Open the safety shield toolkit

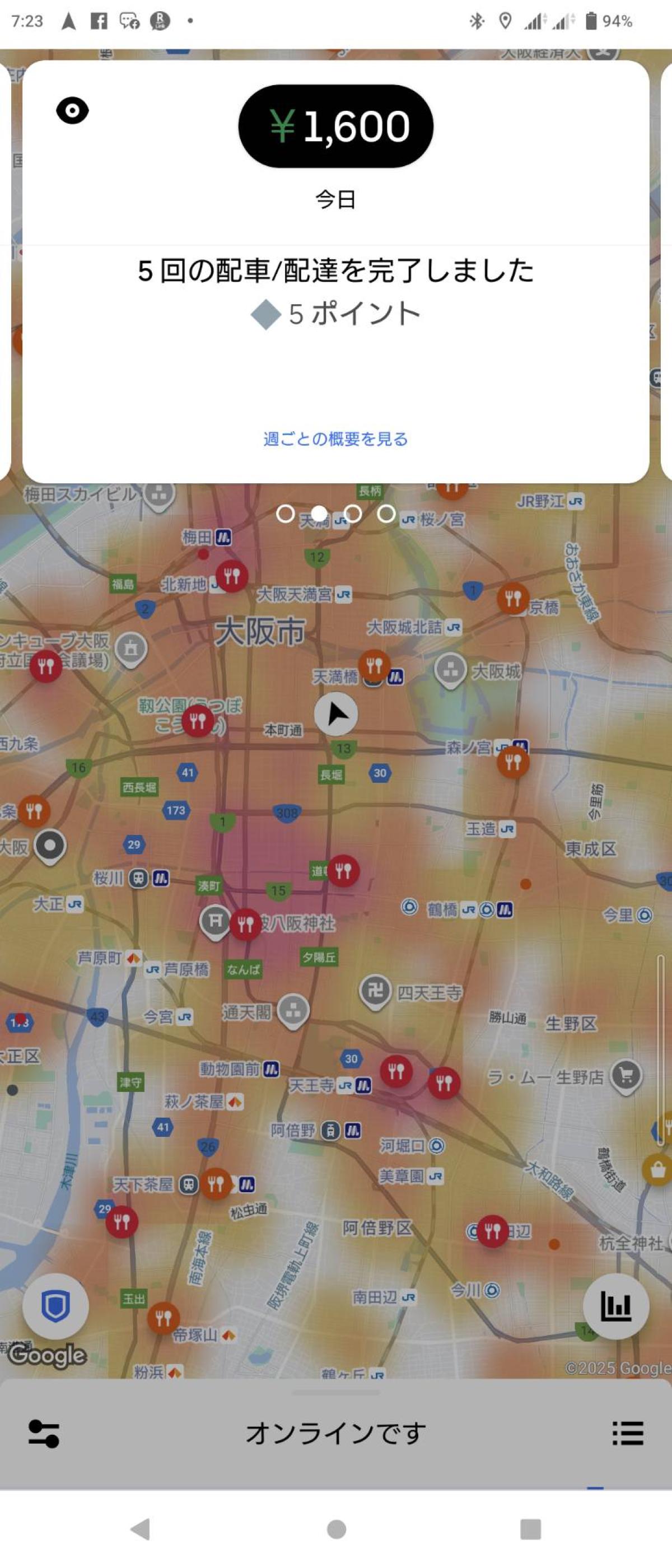point(55,1306)
